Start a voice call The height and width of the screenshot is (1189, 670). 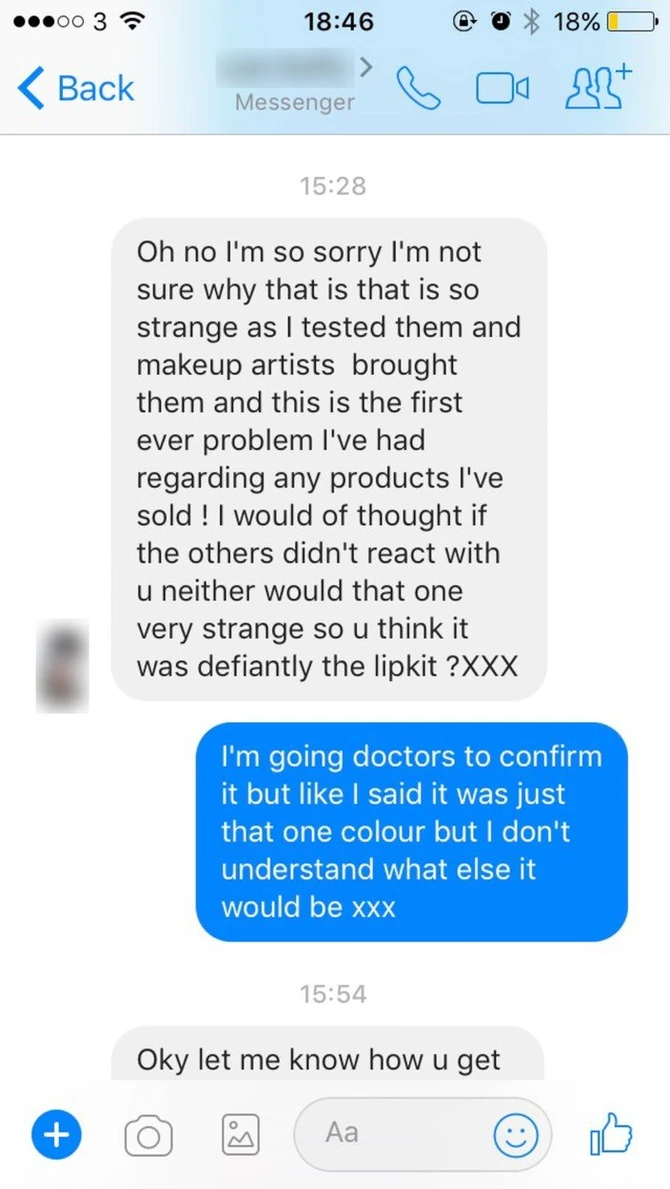click(x=419, y=88)
